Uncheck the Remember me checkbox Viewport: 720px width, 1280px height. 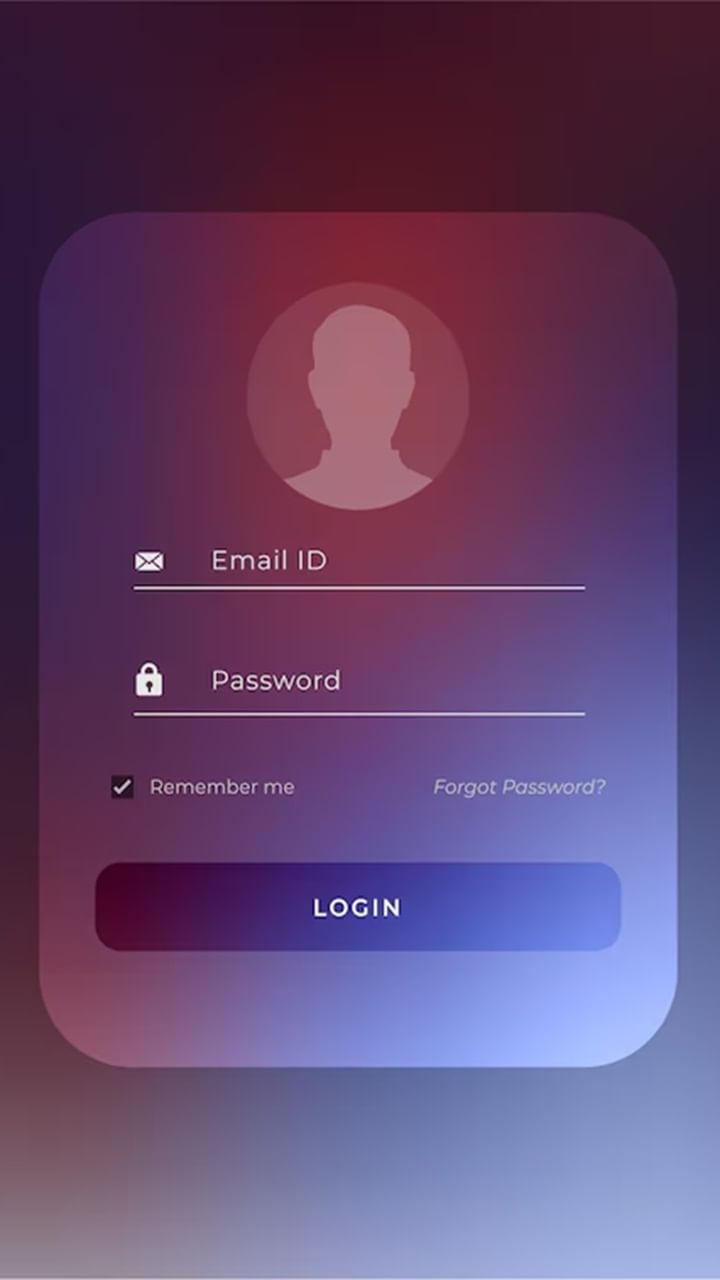pos(122,787)
